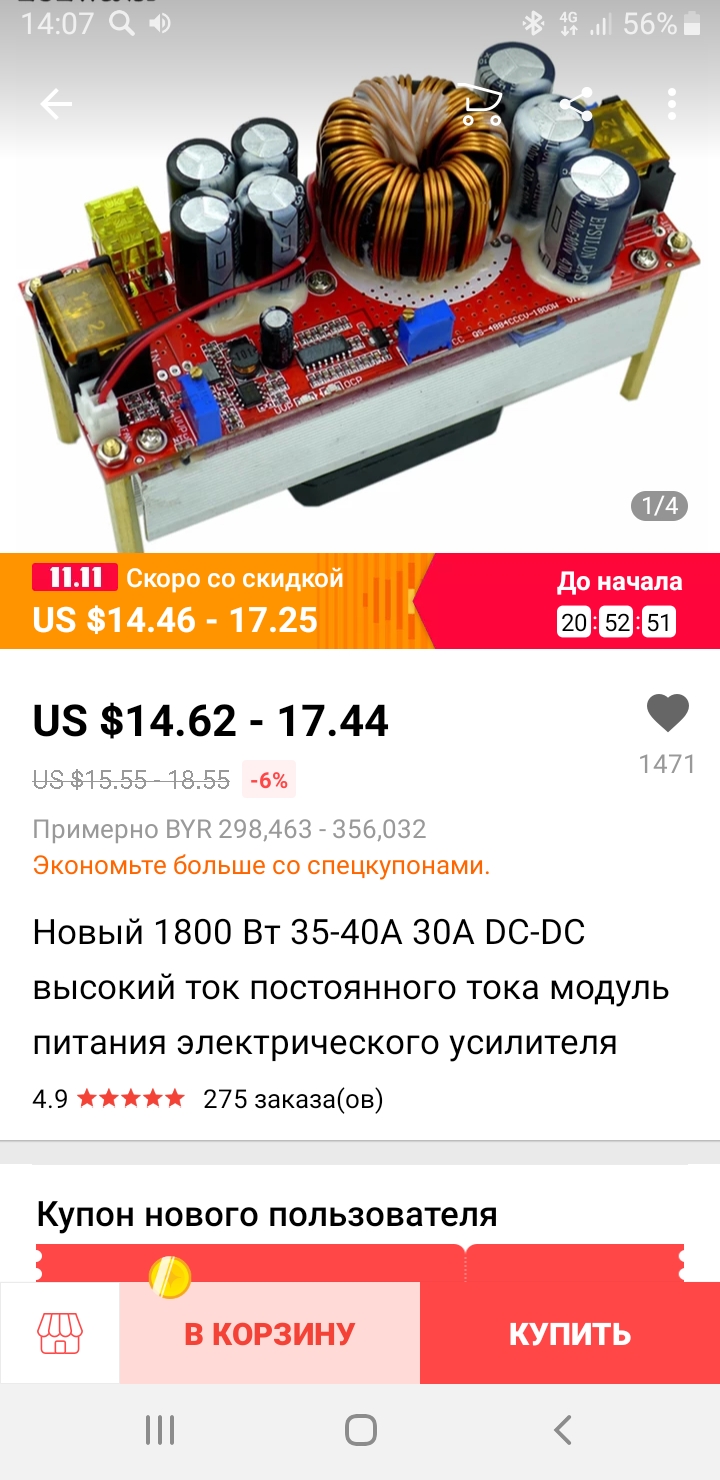The width and height of the screenshot is (720, 1480).
Task: Open the shopping cart icon
Action: click(x=482, y=105)
